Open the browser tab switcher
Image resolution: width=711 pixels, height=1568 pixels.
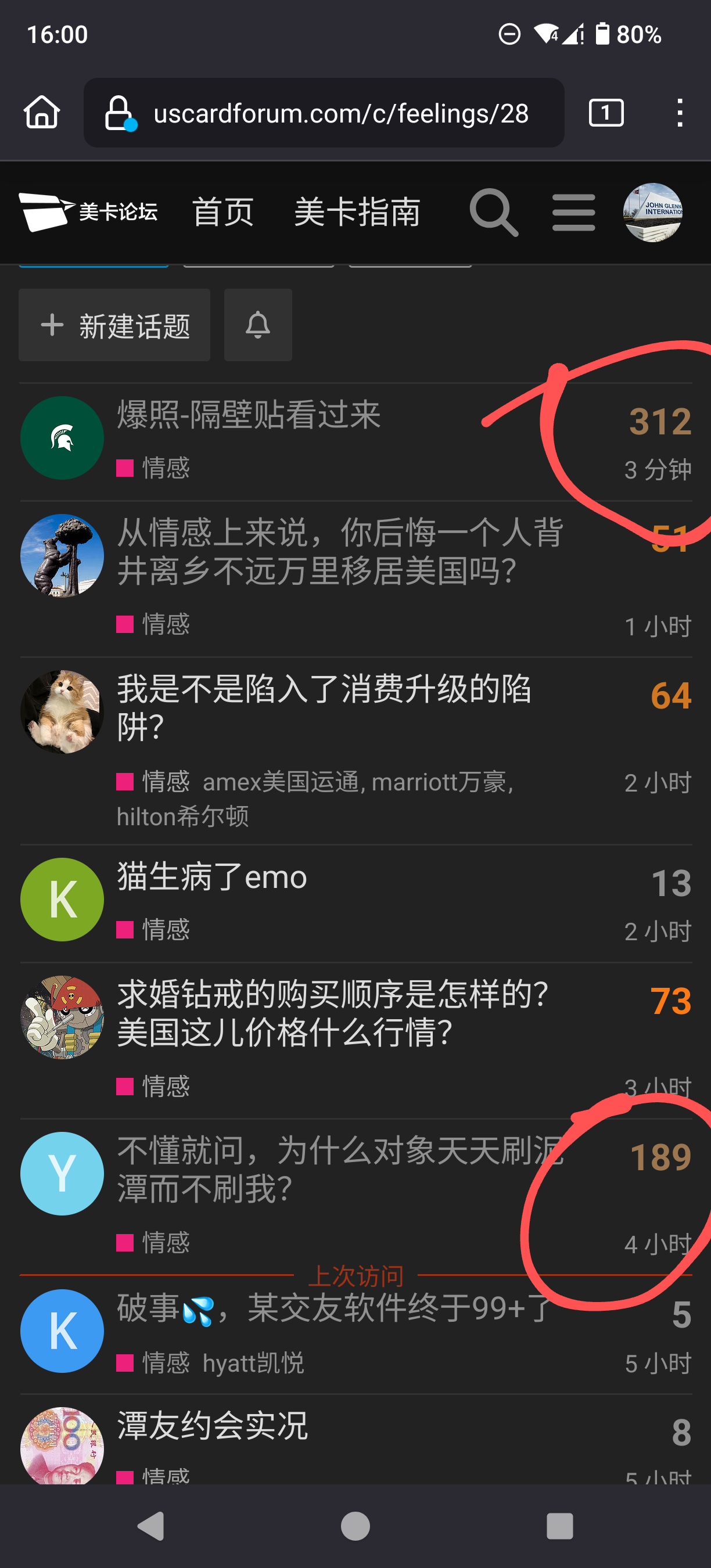(x=606, y=113)
